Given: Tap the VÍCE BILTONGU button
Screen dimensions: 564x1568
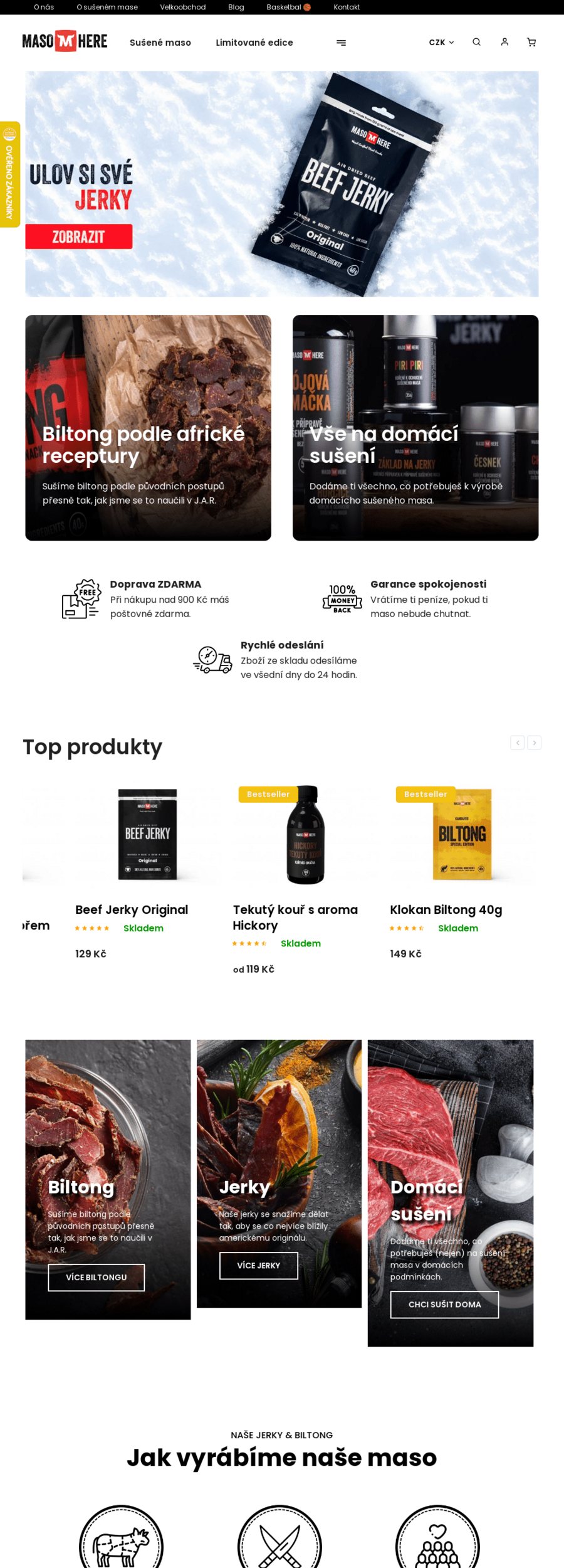Looking at the screenshot, I should point(97,1277).
